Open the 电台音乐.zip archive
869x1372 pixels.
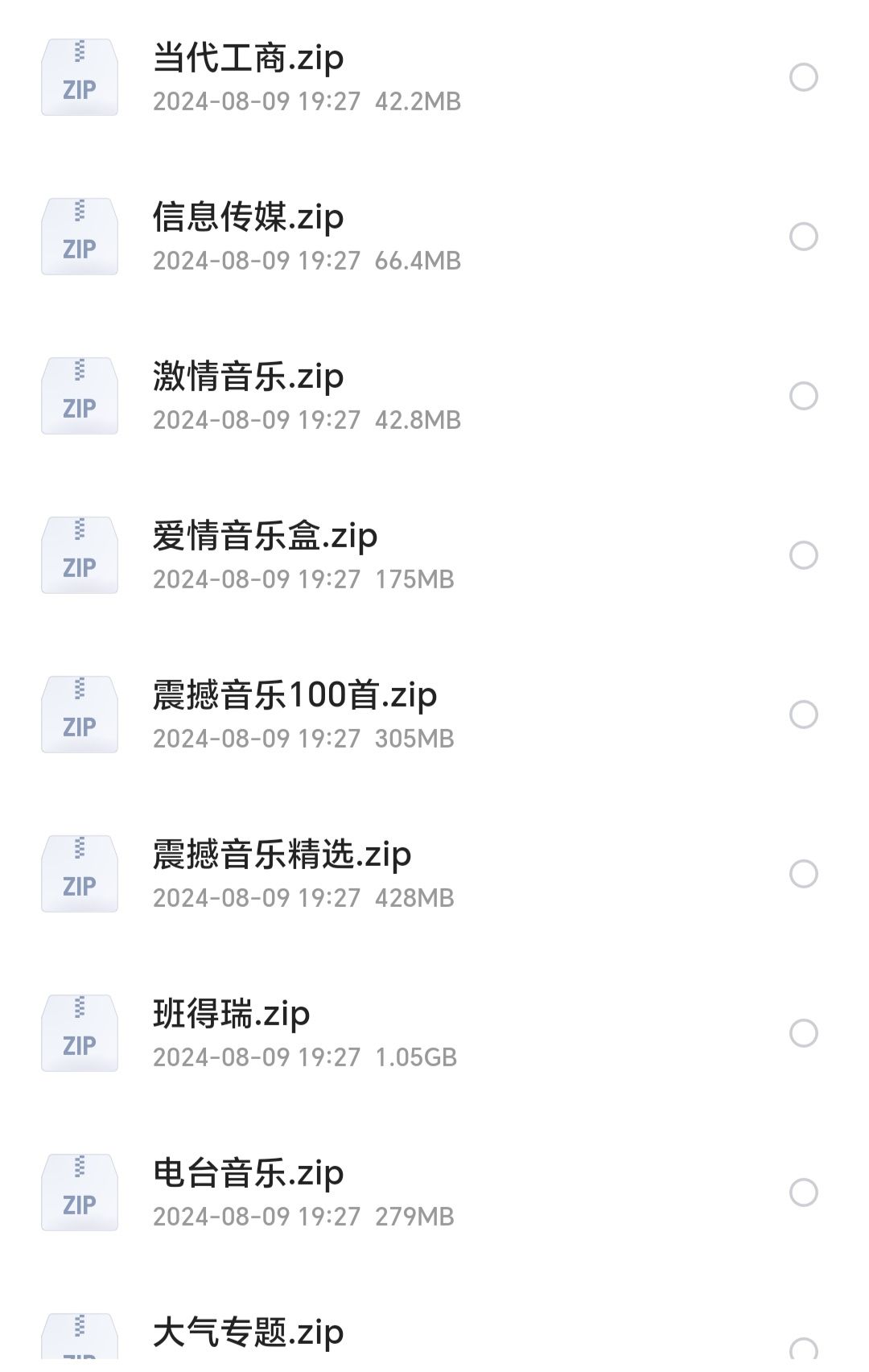[249, 1174]
